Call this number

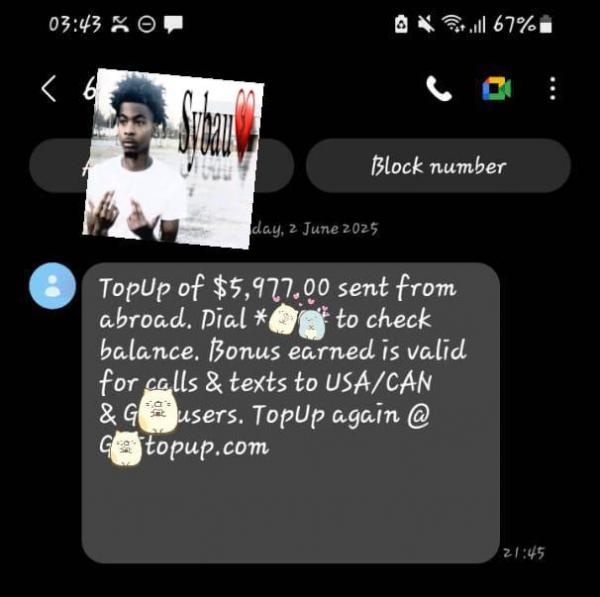point(439,89)
